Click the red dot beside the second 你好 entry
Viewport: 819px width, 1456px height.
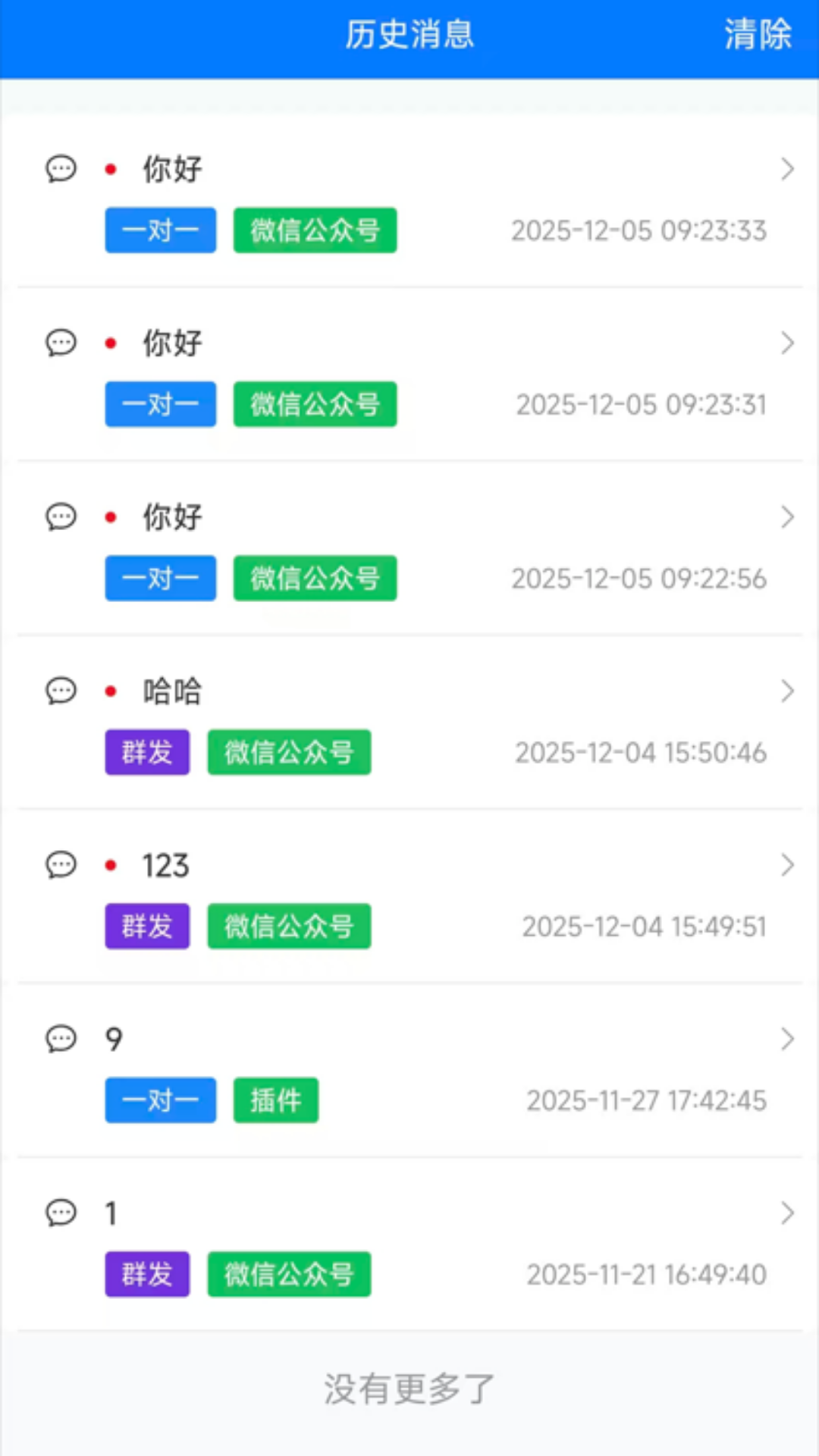tap(111, 343)
